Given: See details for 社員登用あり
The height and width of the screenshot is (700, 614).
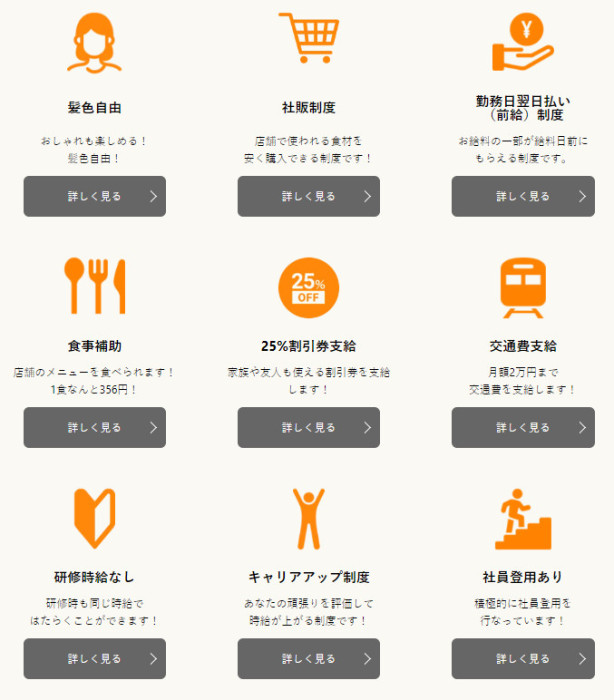Looking at the screenshot, I should point(522,659).
